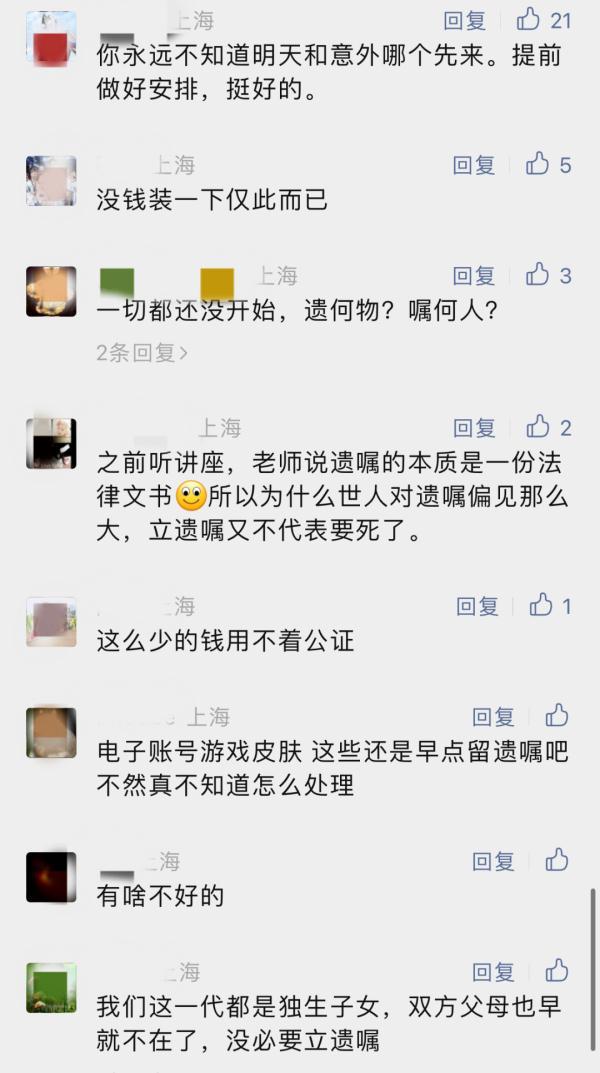Screen dimensions: 600x1073
Task: Reply to the 电子账号游戏皮肤 comment
Action: pos(493,717)
